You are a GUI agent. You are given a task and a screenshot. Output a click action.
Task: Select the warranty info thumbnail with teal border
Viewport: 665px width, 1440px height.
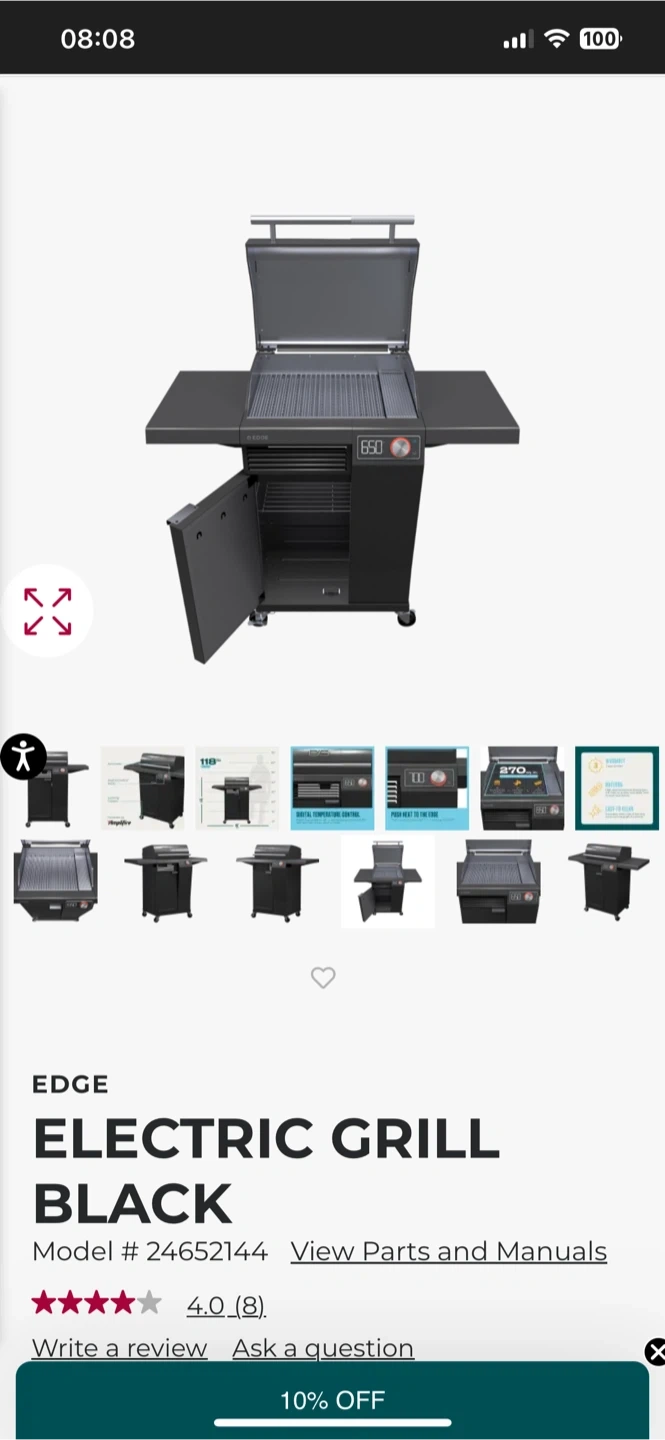[x=617, y=788]
